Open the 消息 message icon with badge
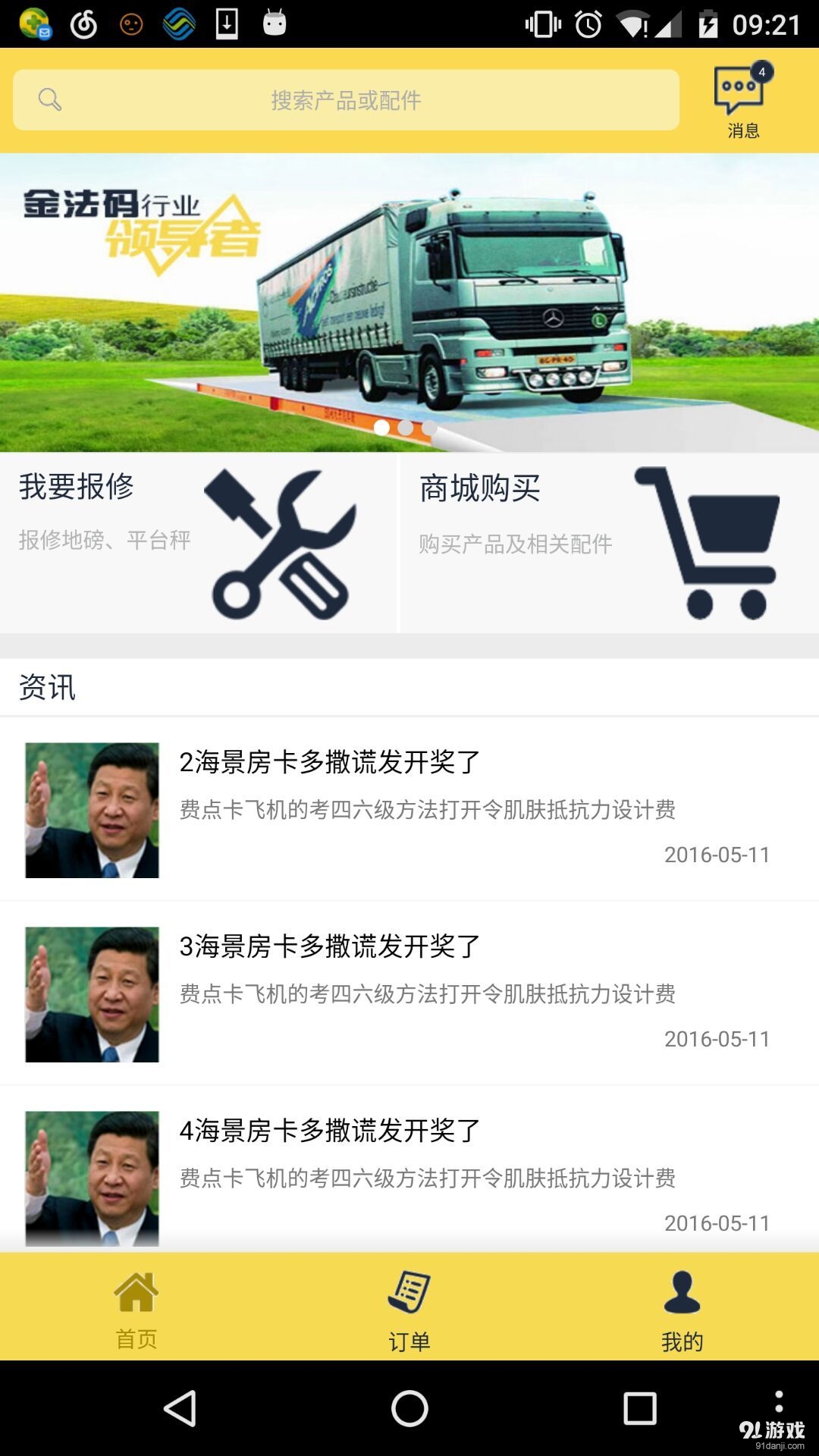Viewport: 819px width, 1456px height. (739, 91)
